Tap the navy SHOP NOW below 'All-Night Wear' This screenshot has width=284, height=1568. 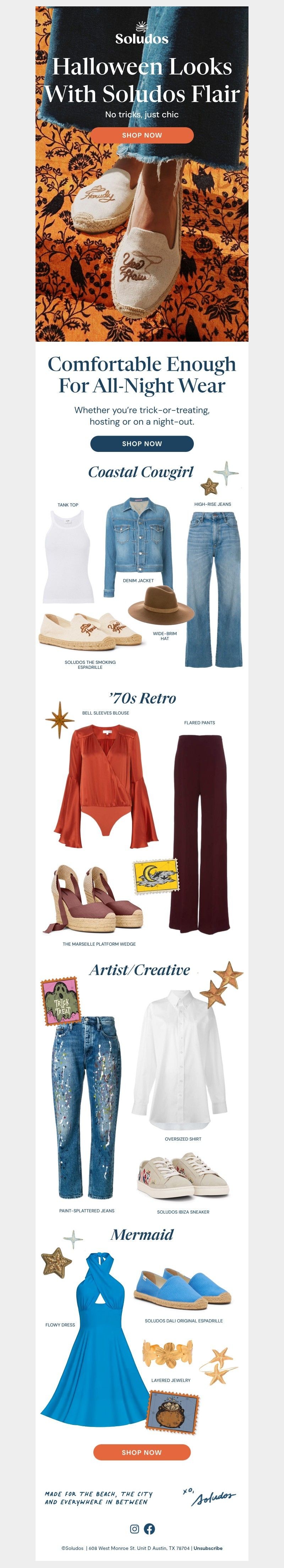[x=142, y=444]
